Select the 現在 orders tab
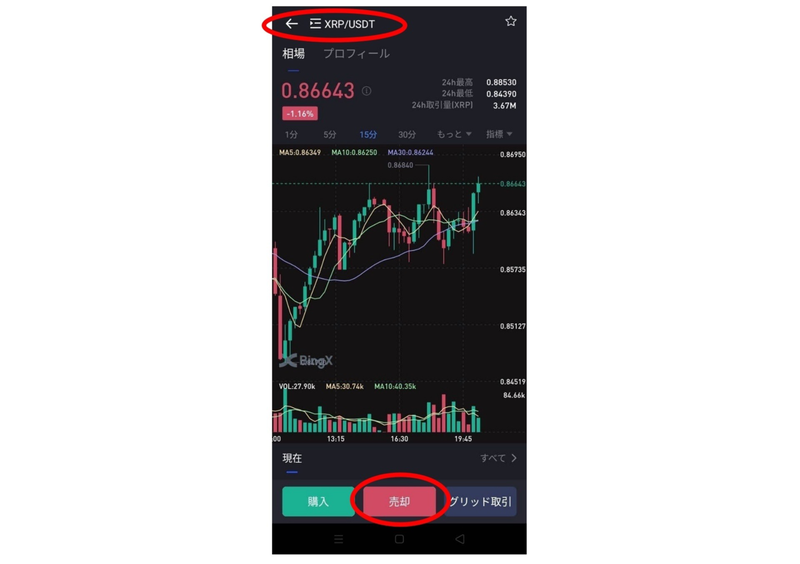Screen dimensions: 800x564 coord(292,458)
